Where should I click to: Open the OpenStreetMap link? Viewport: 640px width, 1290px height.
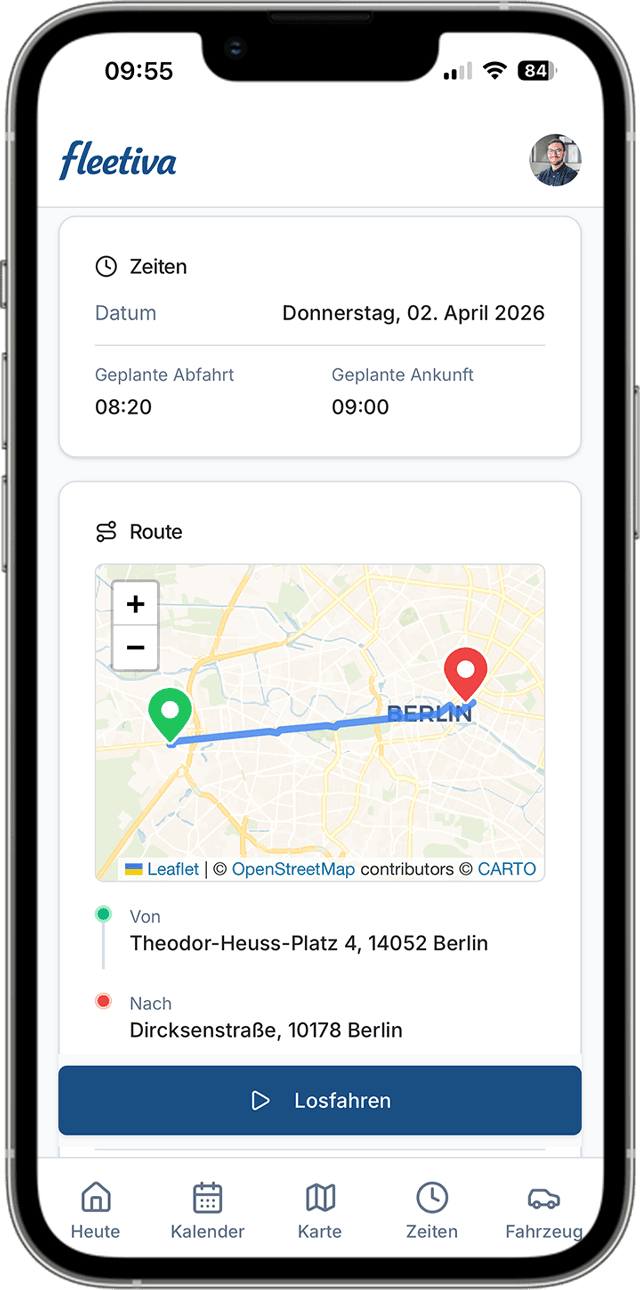tap(293, 869)
